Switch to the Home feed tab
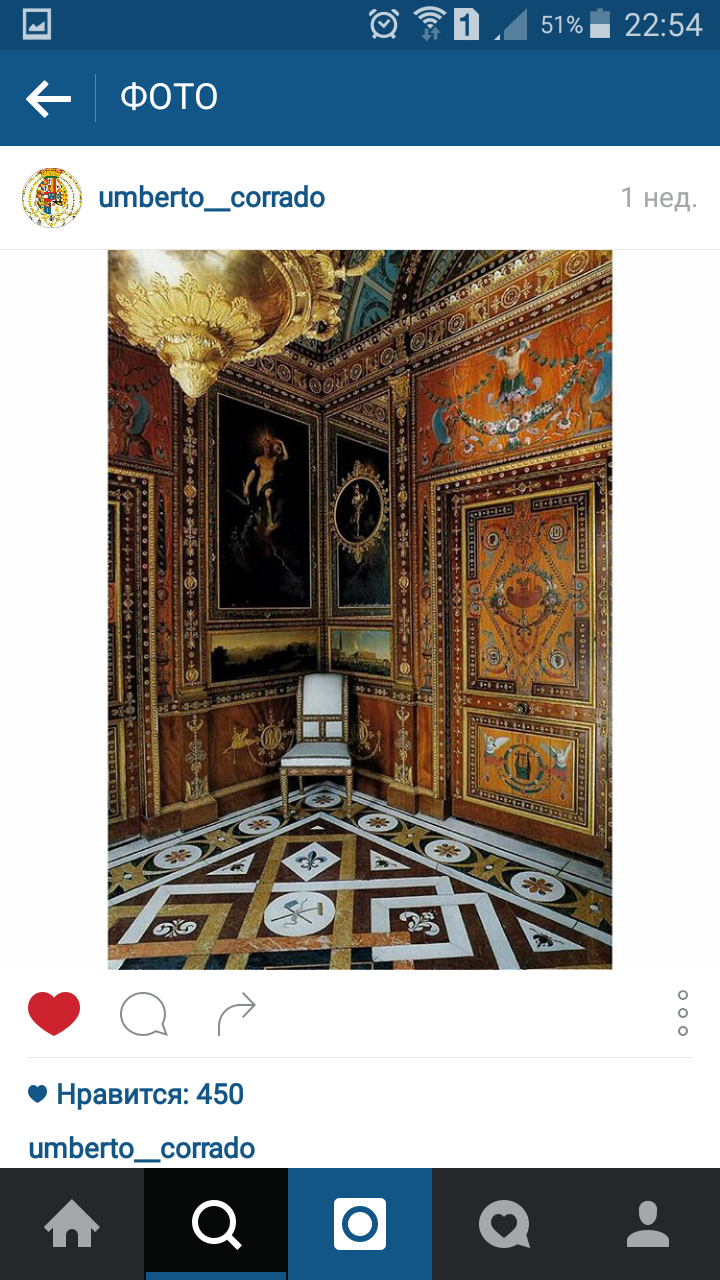The height and width of the screenshot is (1280, 720). [72, 1224]
